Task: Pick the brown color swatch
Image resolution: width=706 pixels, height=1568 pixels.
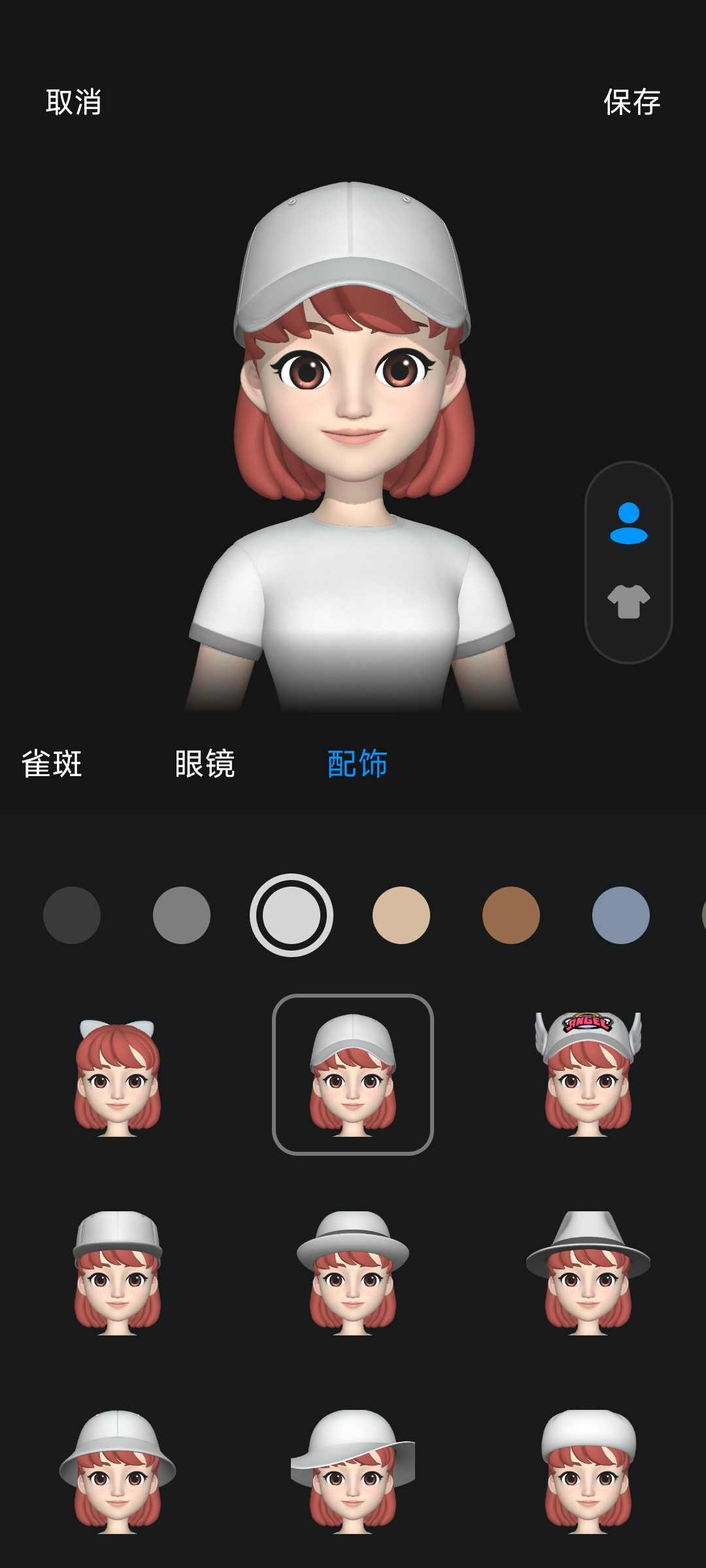Action: 511,915
